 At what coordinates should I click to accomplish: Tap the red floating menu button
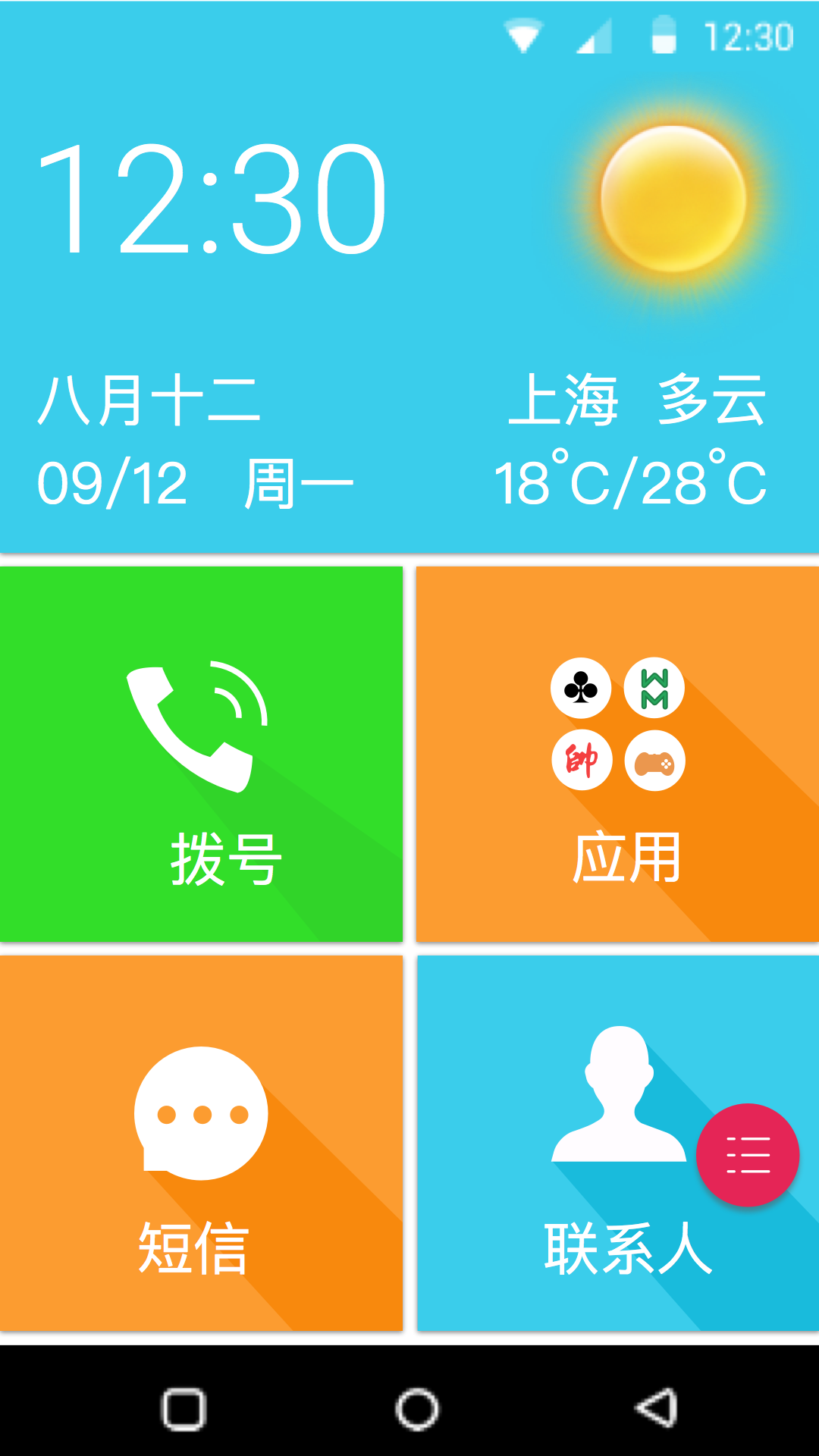point(748,1155)
